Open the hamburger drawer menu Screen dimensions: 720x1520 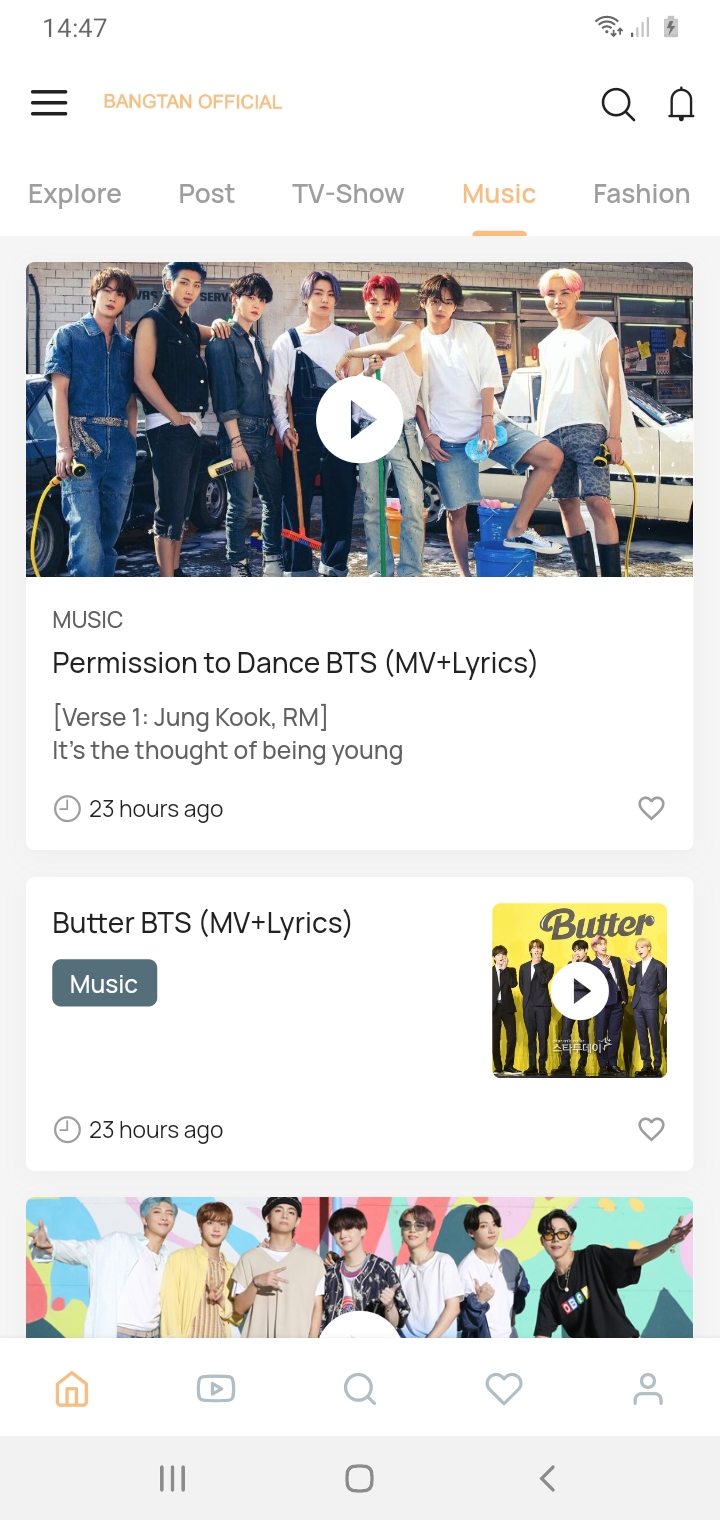(49, 102)
